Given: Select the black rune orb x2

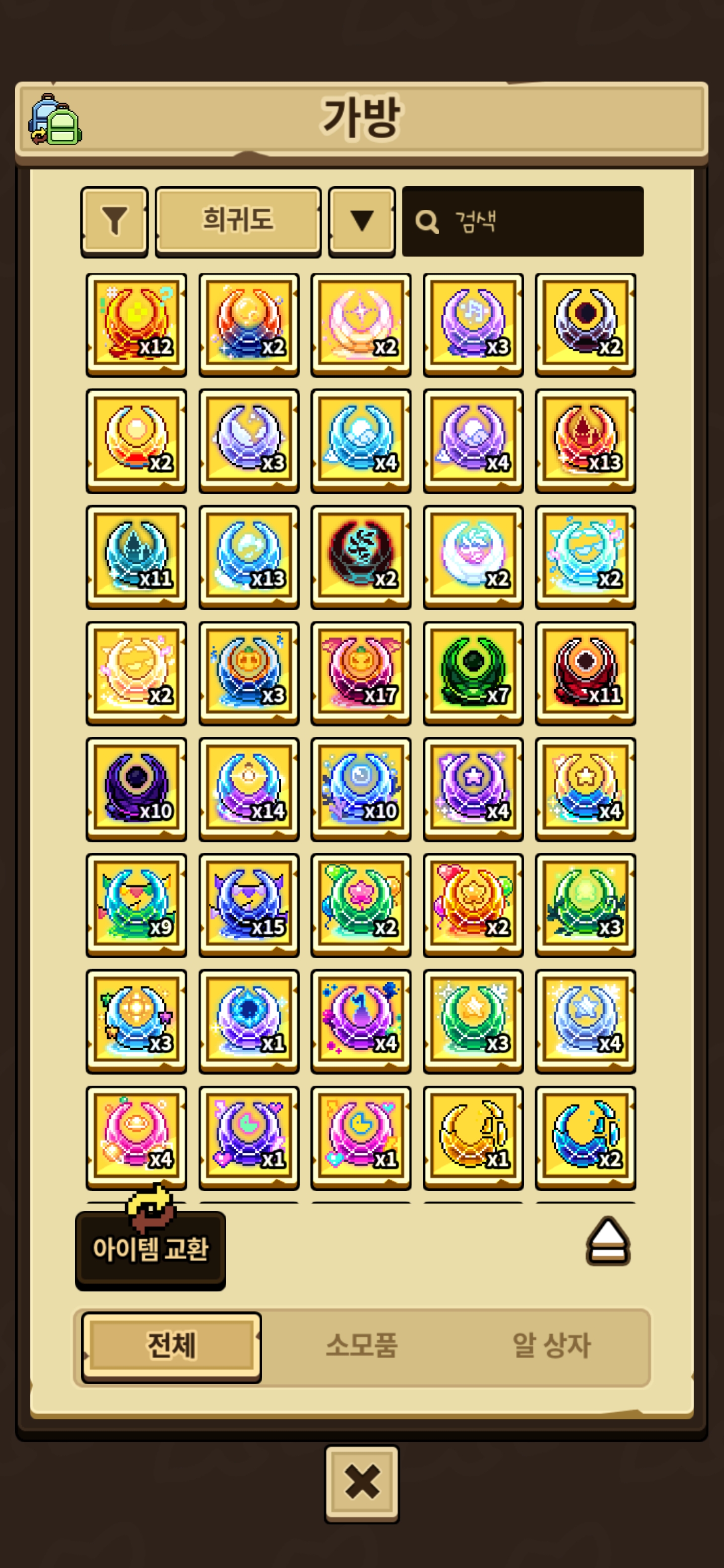Looking at the screenshot, I should click(x=361, y=556).
